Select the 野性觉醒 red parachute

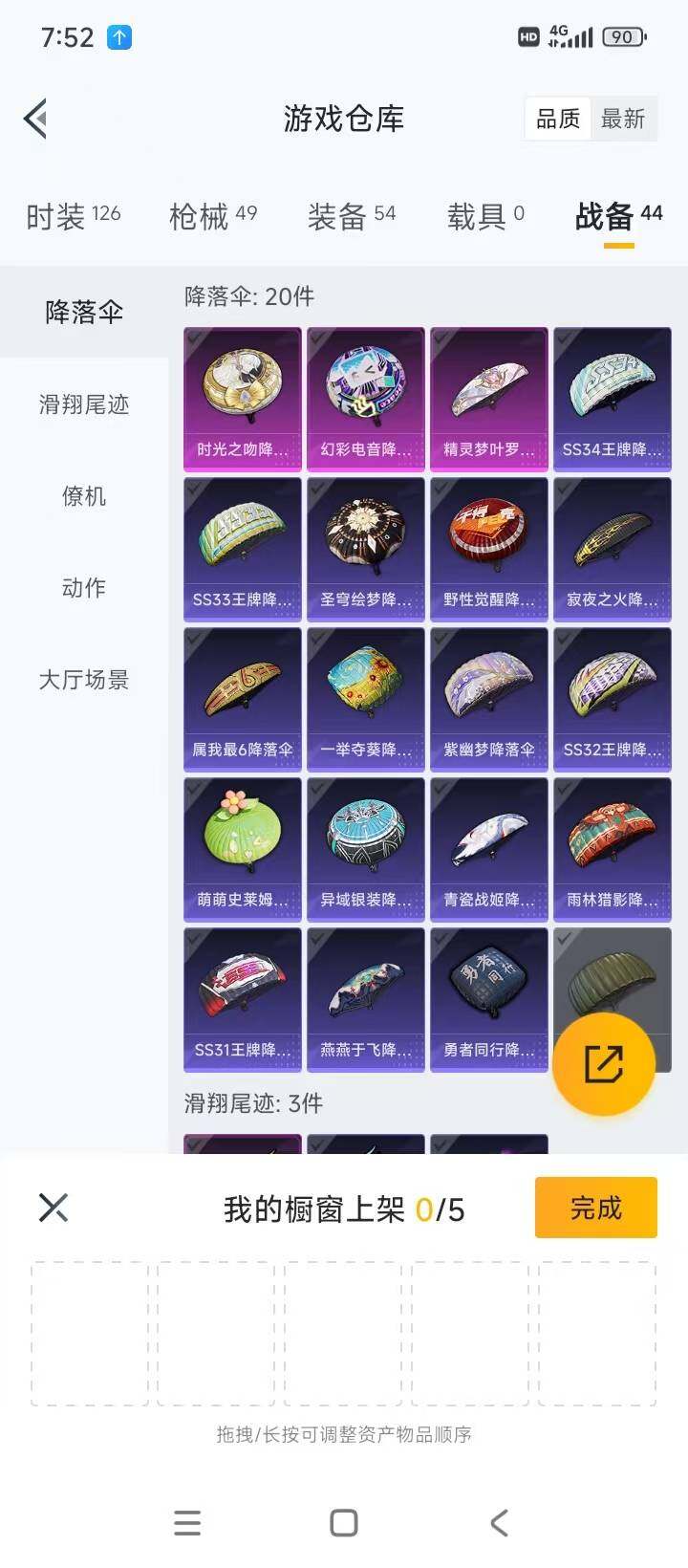488,547
